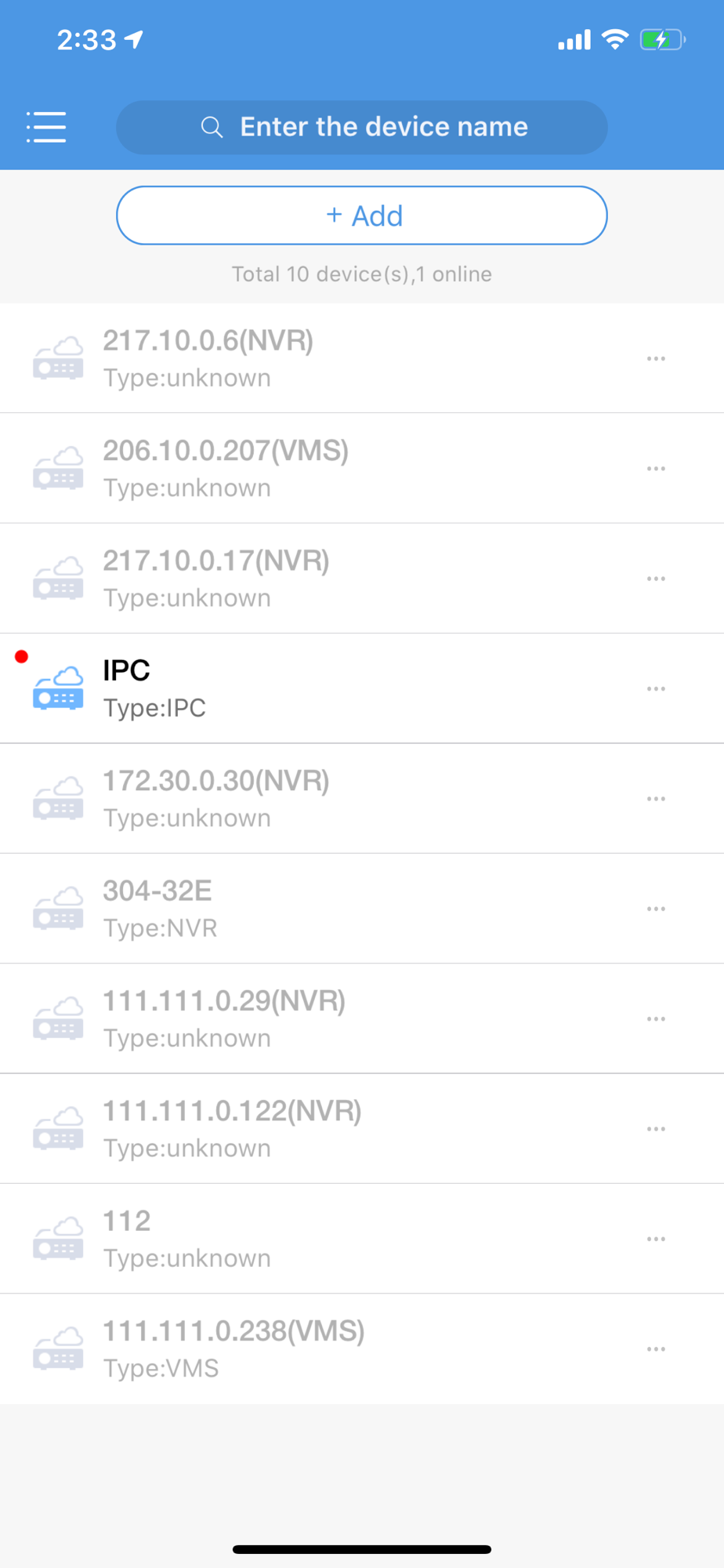Viewport: 724px width, 1568px height.
Task: Open the three-dot menu for IPC
Action: click(656, 688)
